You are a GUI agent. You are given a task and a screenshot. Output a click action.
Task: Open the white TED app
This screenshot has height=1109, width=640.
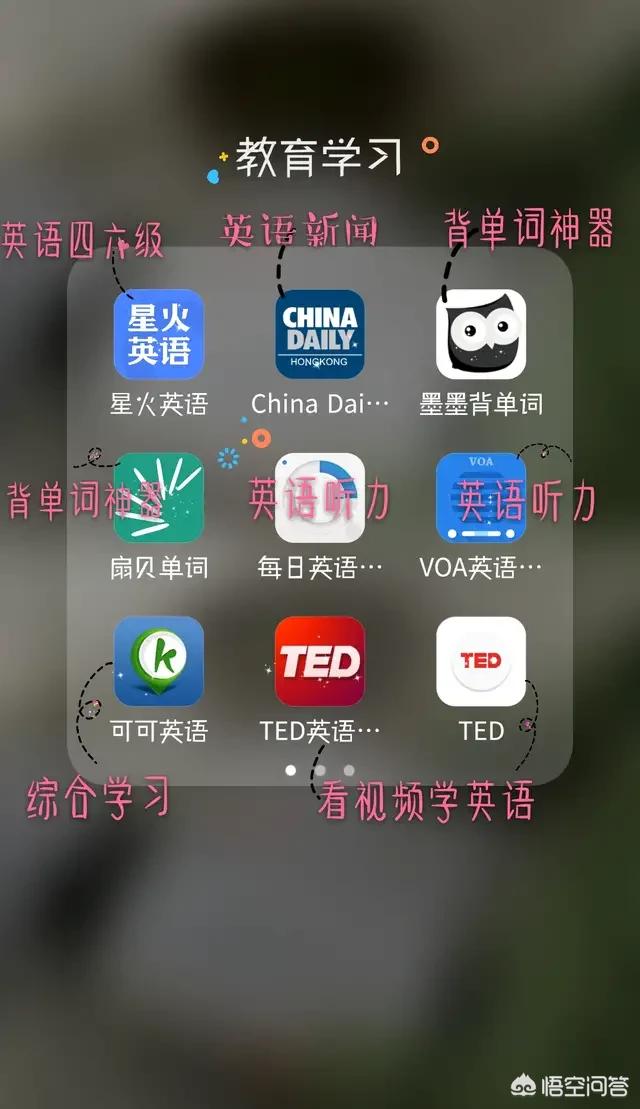point(481,661)
